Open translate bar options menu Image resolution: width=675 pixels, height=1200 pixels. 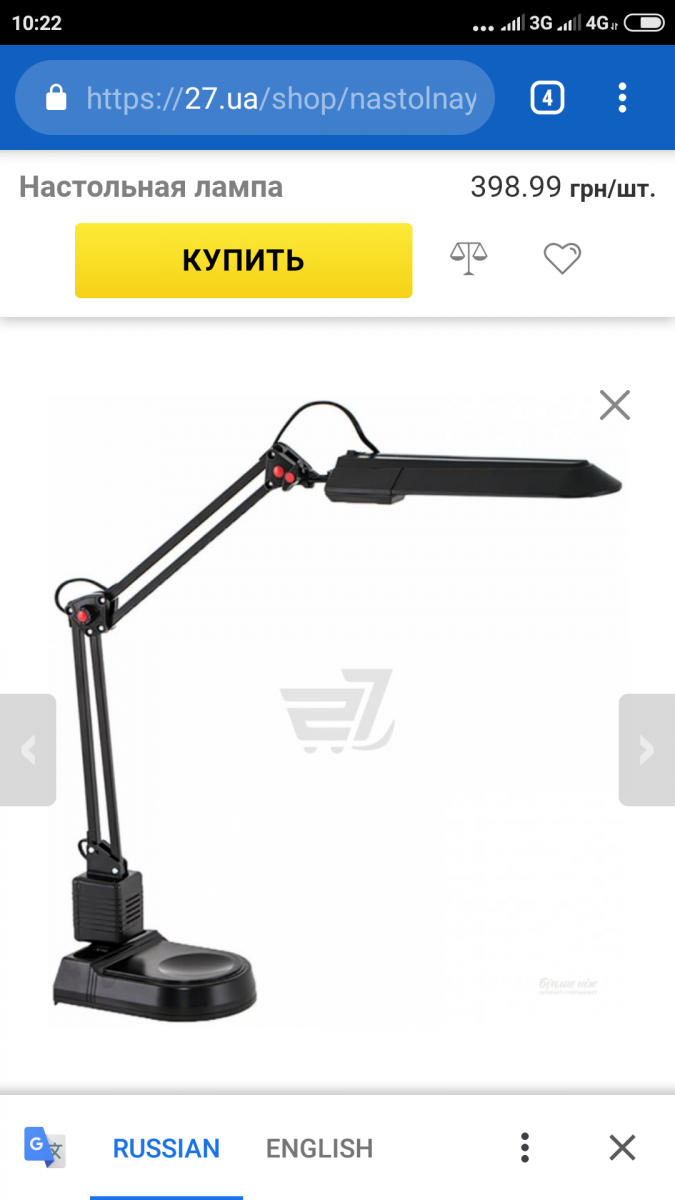tap(524, 1147)
